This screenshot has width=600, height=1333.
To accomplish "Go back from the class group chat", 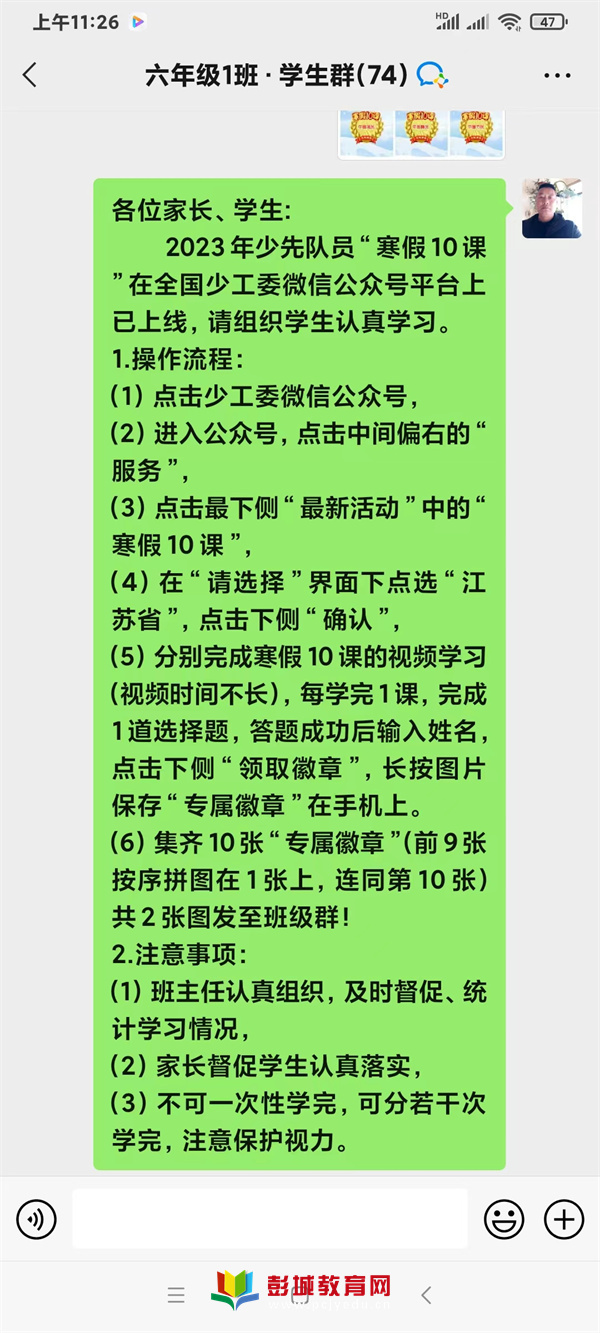I will tap(30, 75).
